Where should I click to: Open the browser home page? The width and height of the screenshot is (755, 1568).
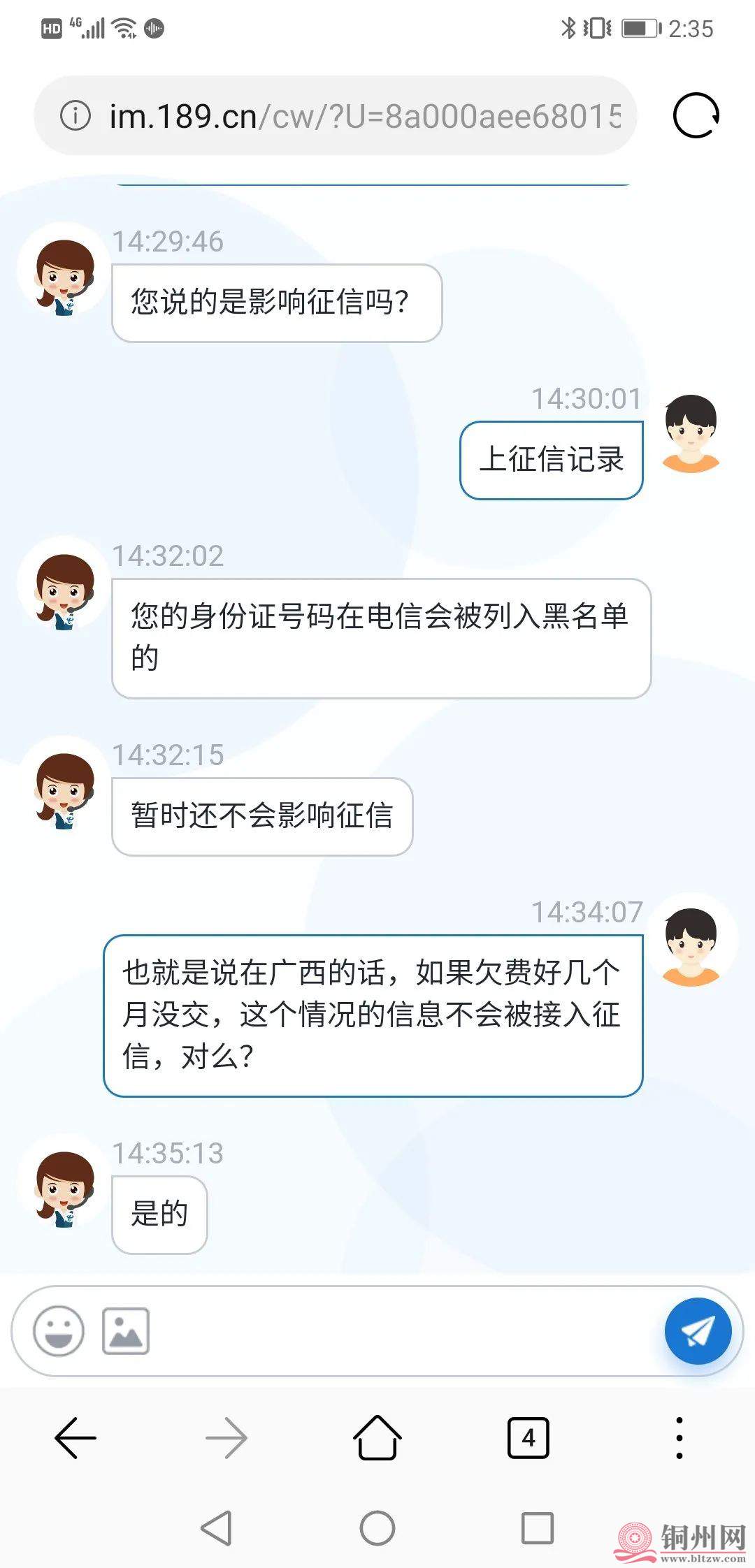[377, 1438]
